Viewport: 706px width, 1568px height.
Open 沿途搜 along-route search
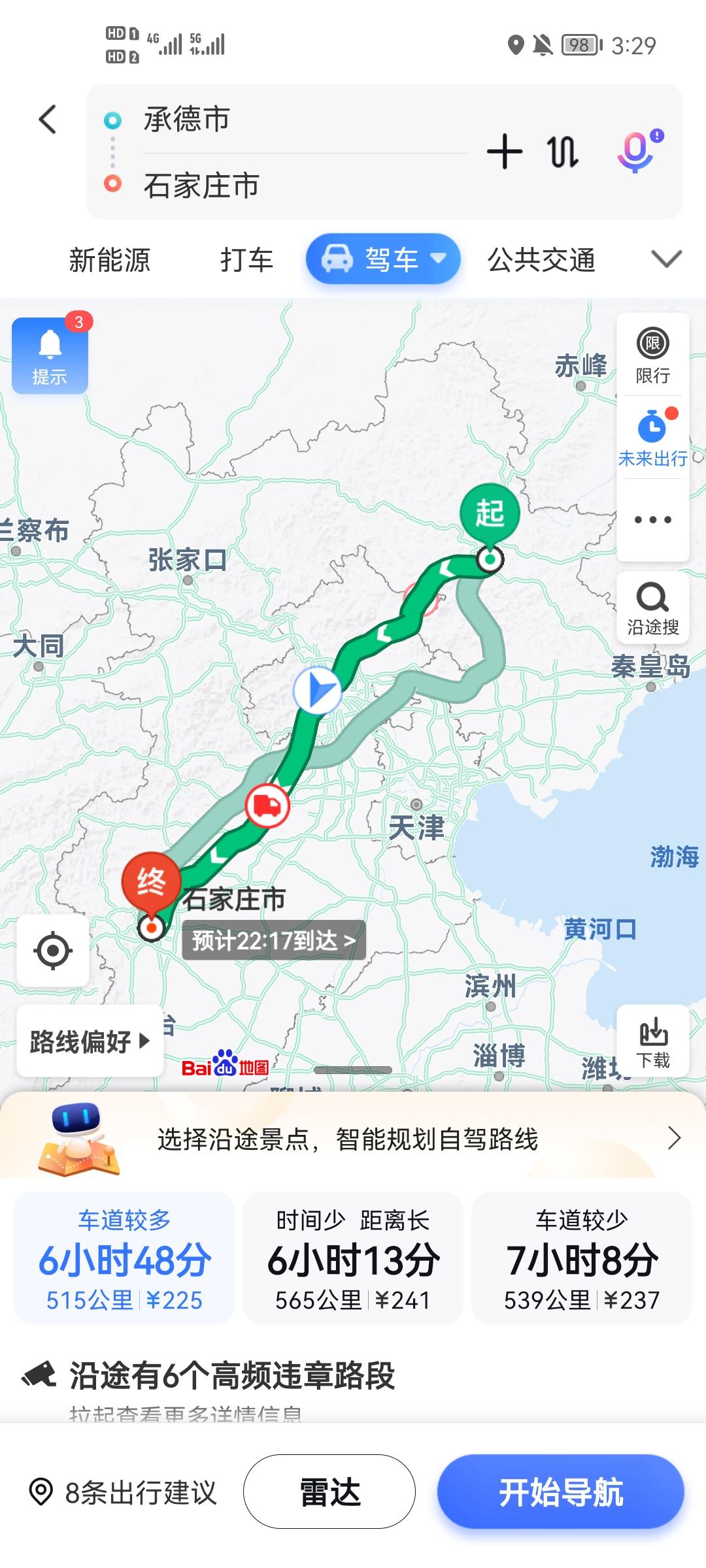point(652,608)
